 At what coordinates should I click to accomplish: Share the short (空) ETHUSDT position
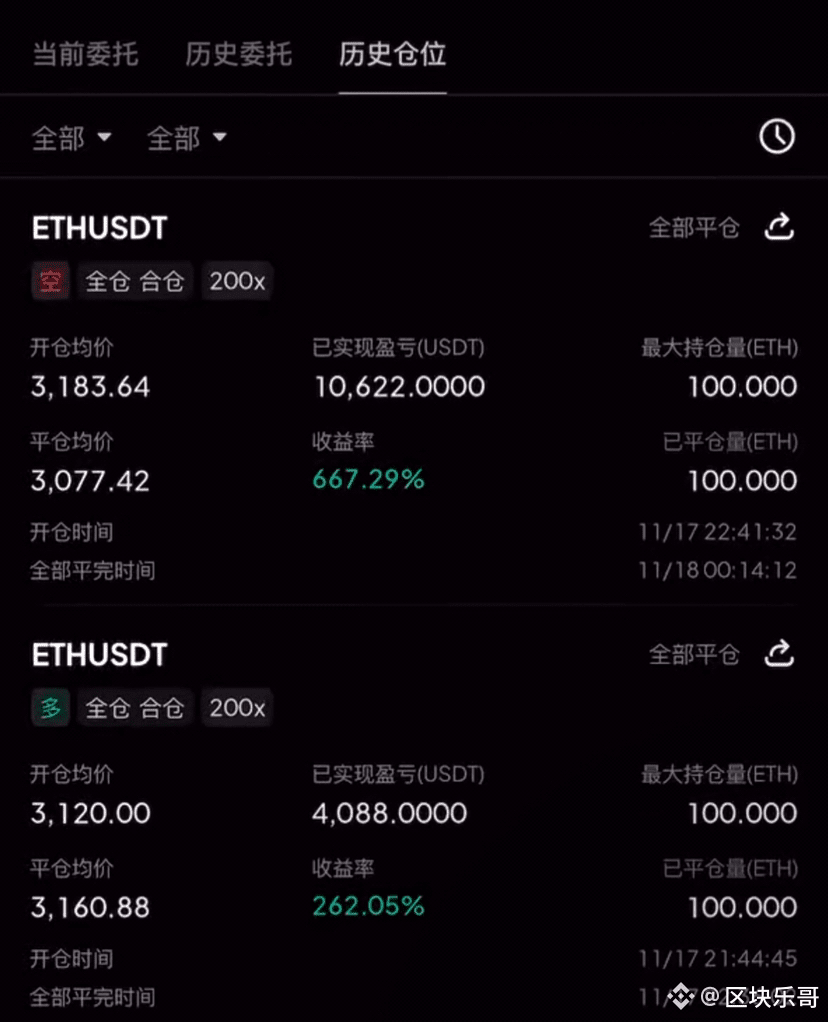point(779,227)
